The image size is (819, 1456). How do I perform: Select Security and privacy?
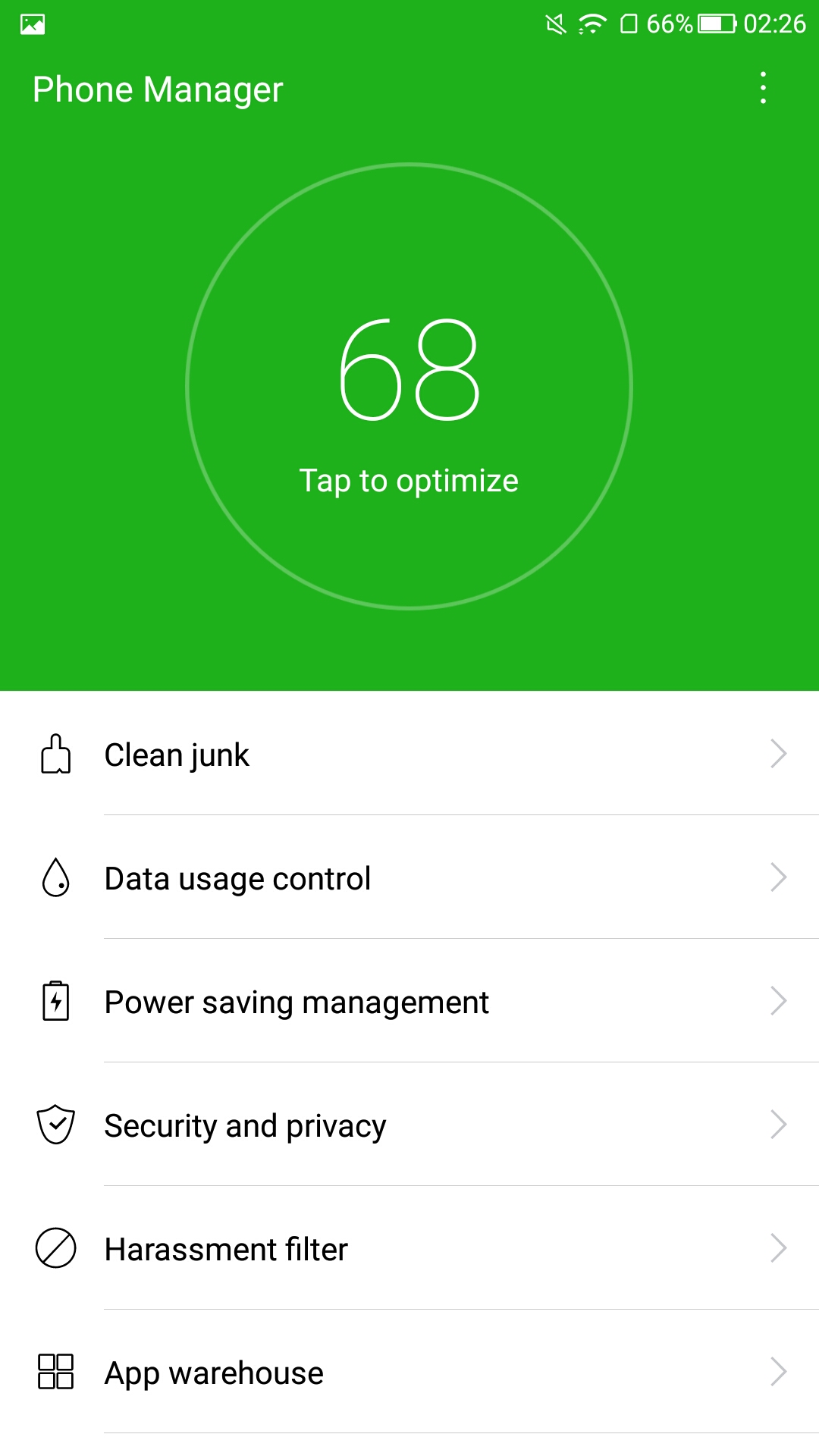pos(409,1125)
